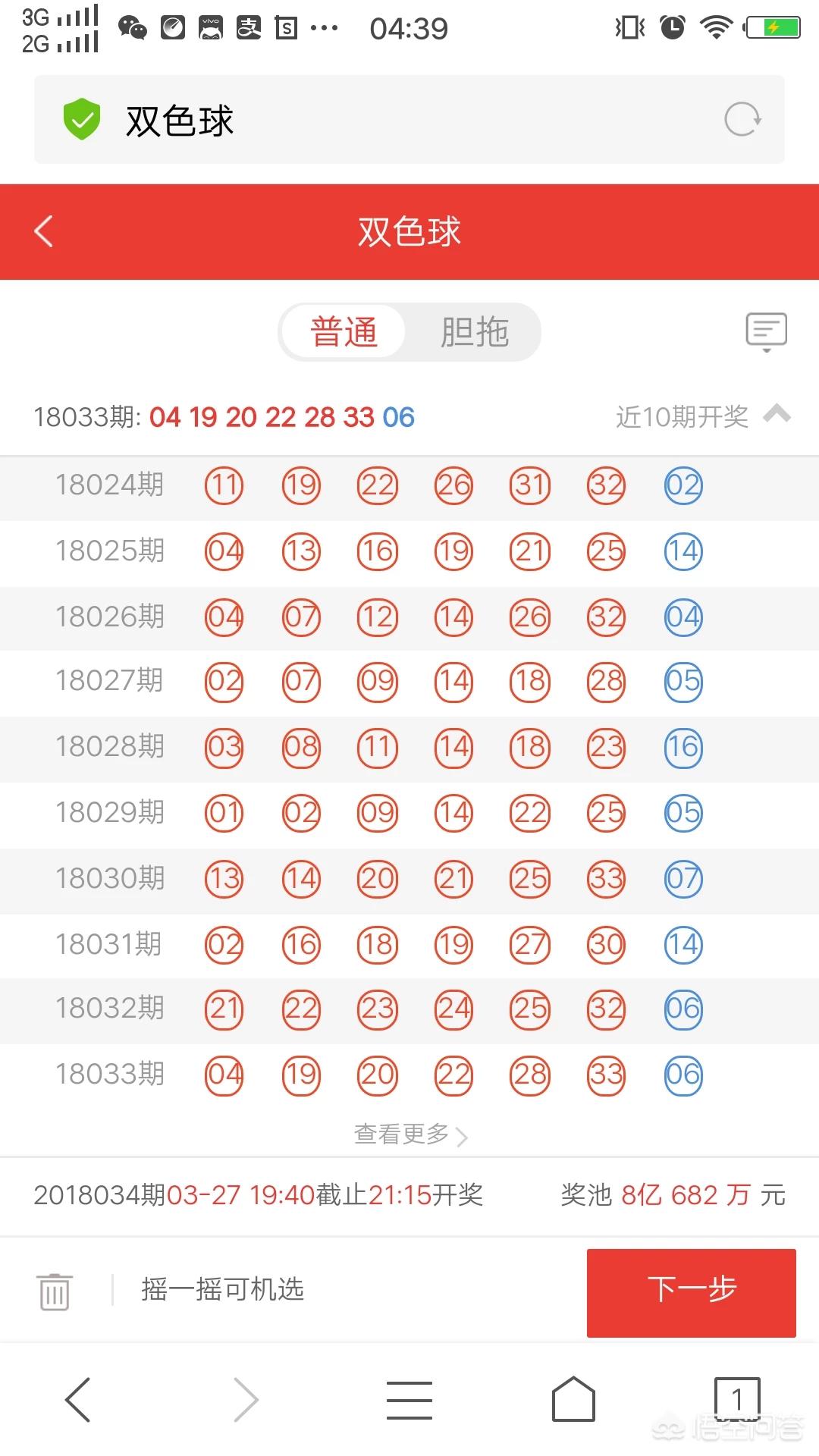This screenshot has width=819, height=1456.
Task: Navigate back with the browser back arrow
Action: click(78, 1400)
